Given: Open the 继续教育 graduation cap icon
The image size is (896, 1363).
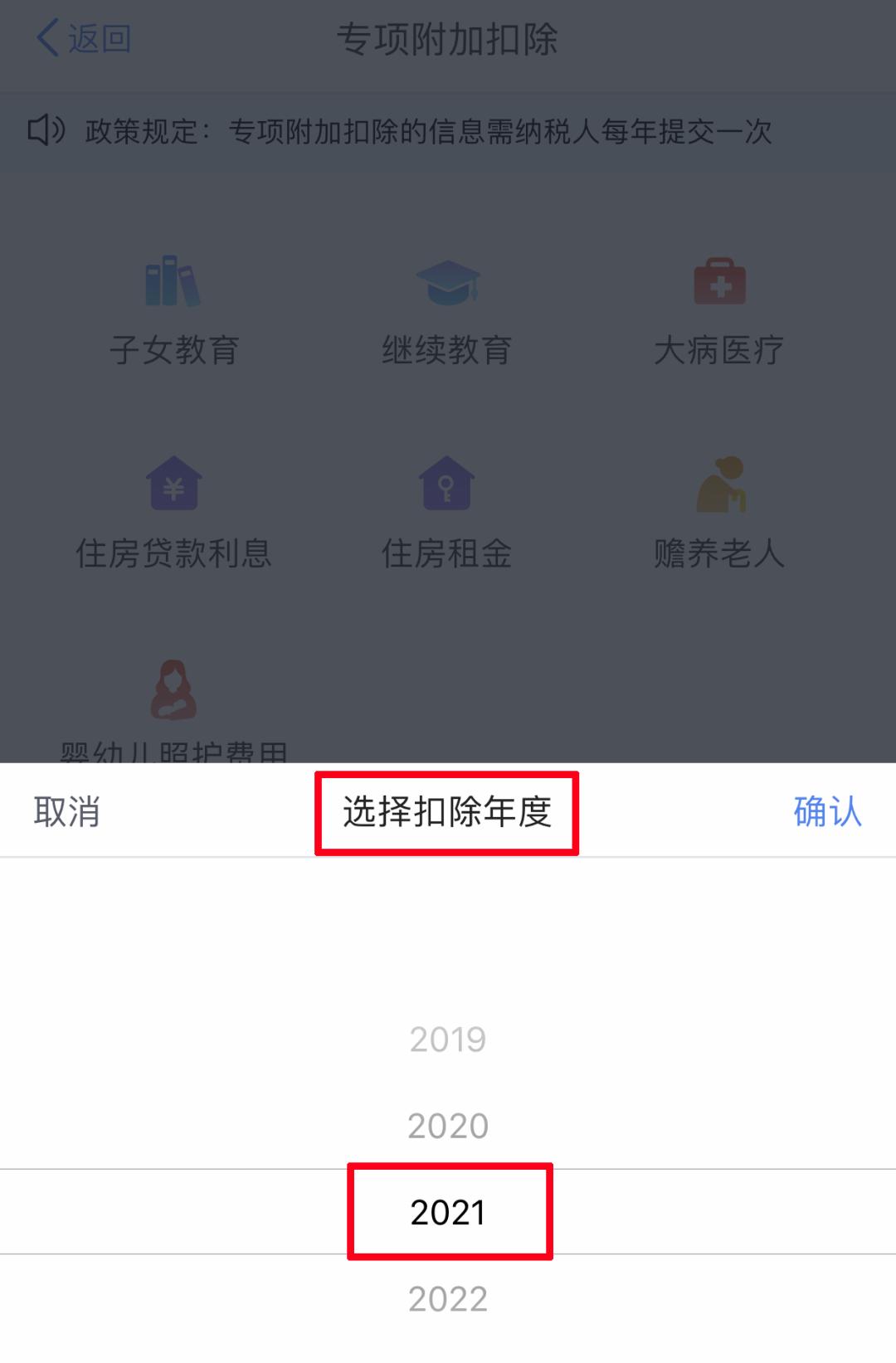Looking at the screenshot, I should pyautogui.click(x=448, y=282).
